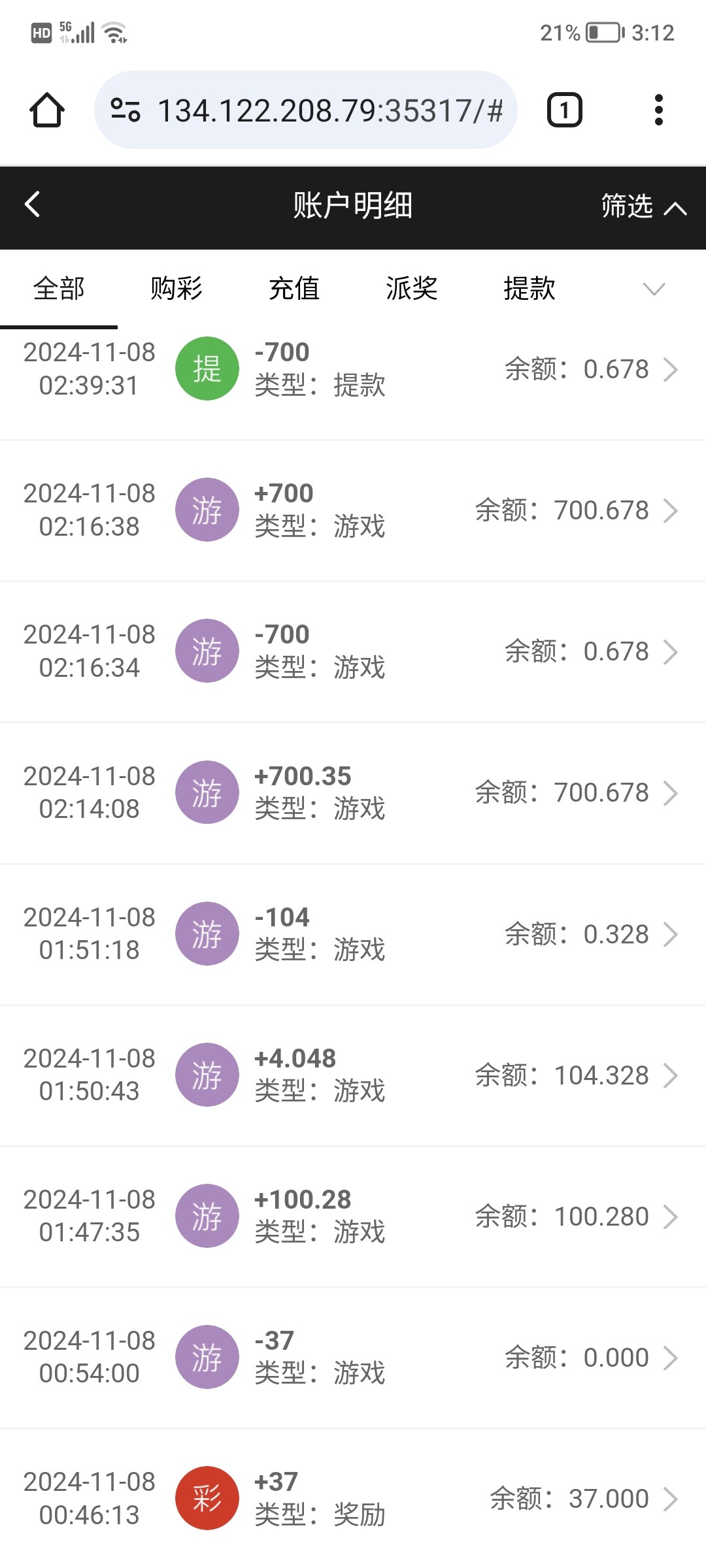Open the 筛选 filter
This screenshot has width=706, height=1568.
click(643, 206)
